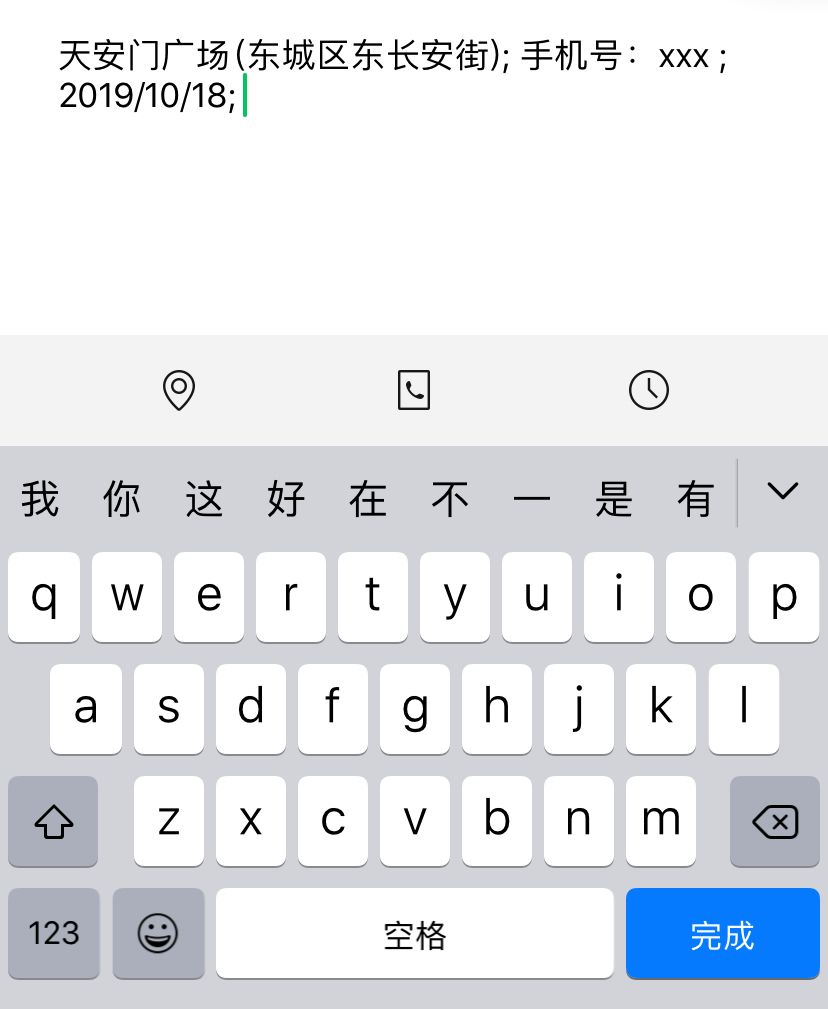Open the emoji keyboard
The image size is (828, 1009).
pos(157,933)
